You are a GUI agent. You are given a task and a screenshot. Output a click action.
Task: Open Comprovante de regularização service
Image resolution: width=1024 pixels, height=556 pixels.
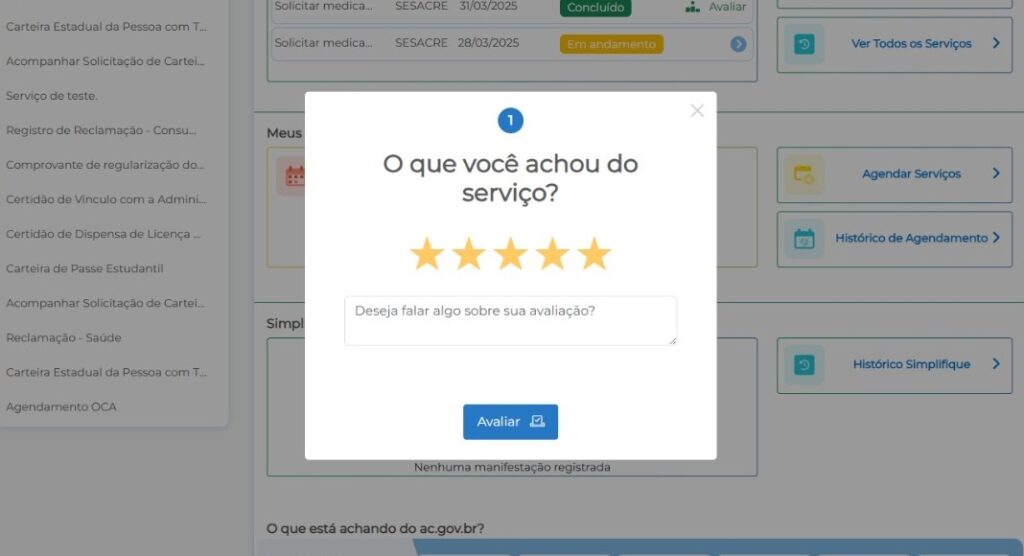(105, 165)
